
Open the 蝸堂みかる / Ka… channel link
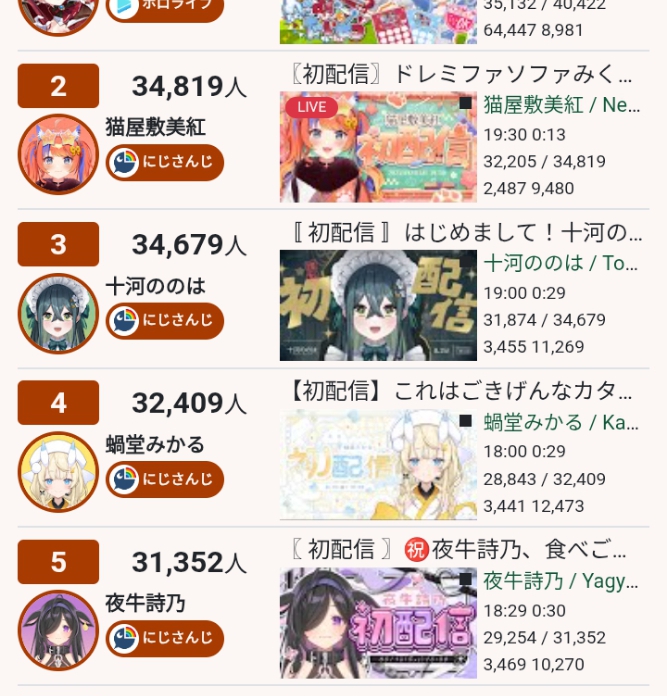[560, 422]
